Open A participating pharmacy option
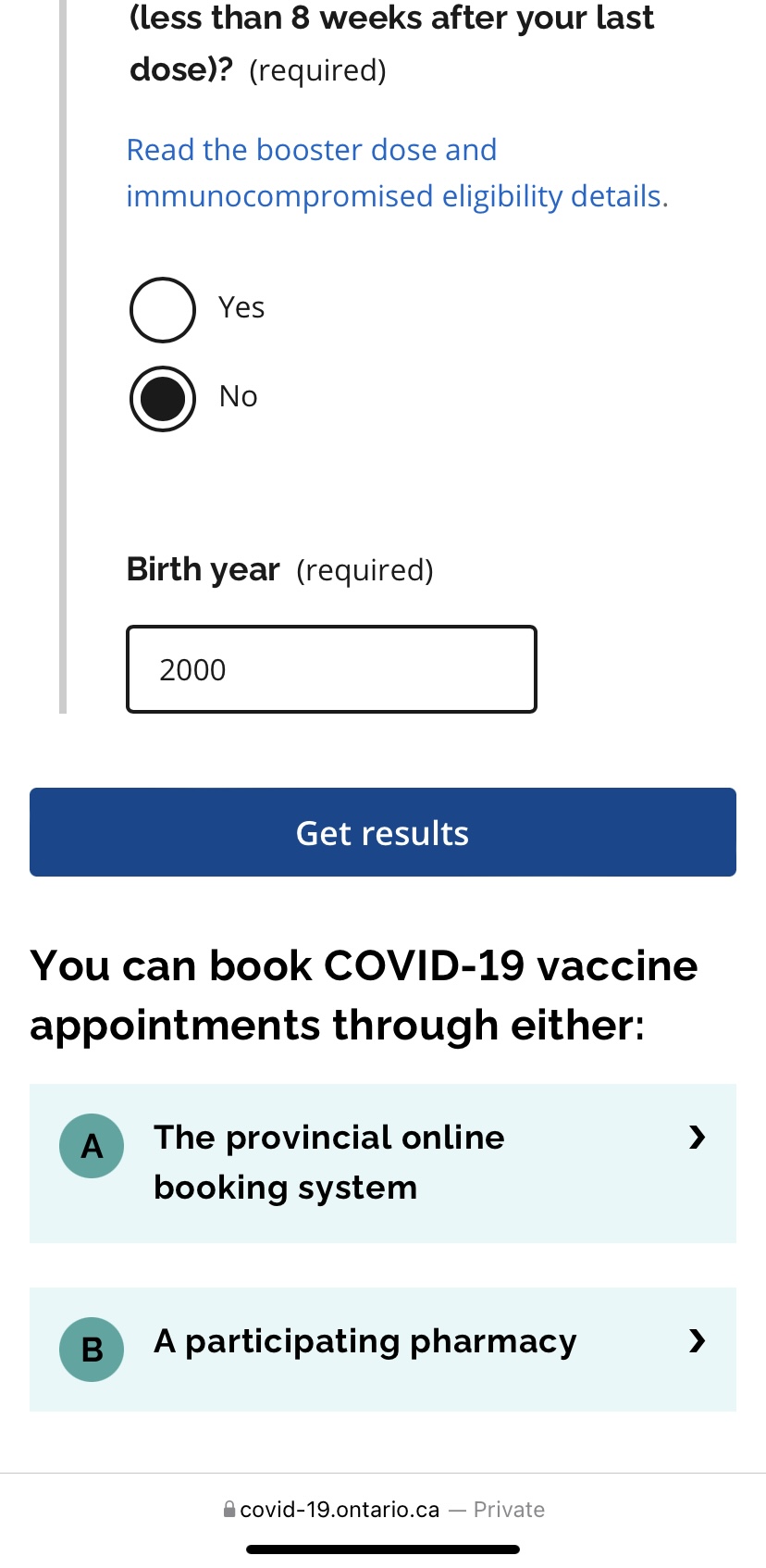Viewport: 766px width, 1568px height. click(x=383, y=1350)
